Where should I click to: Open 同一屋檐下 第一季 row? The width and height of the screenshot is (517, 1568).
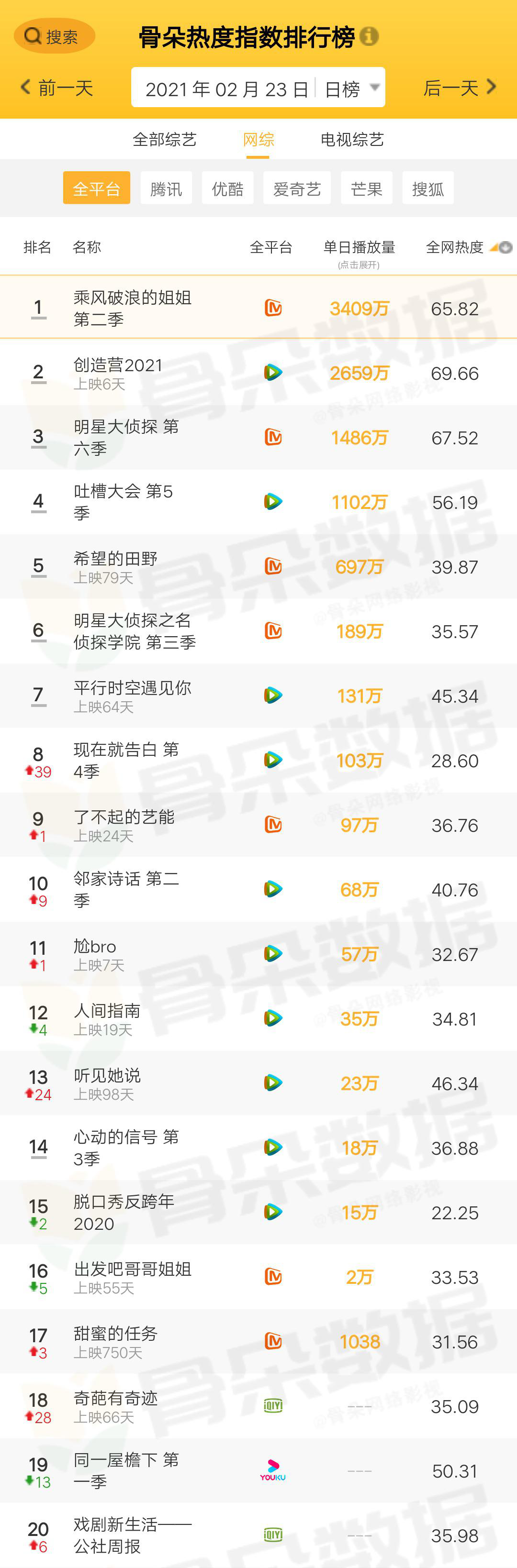tap(126, 1470)
